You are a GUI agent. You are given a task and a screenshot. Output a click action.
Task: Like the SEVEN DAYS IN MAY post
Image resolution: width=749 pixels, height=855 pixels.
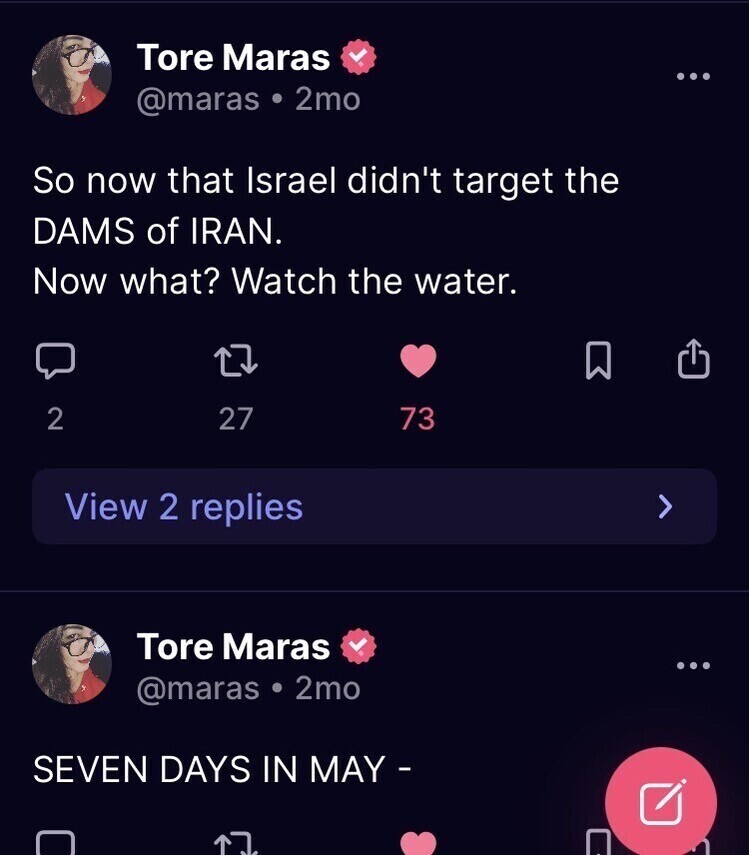click(418, 843)
